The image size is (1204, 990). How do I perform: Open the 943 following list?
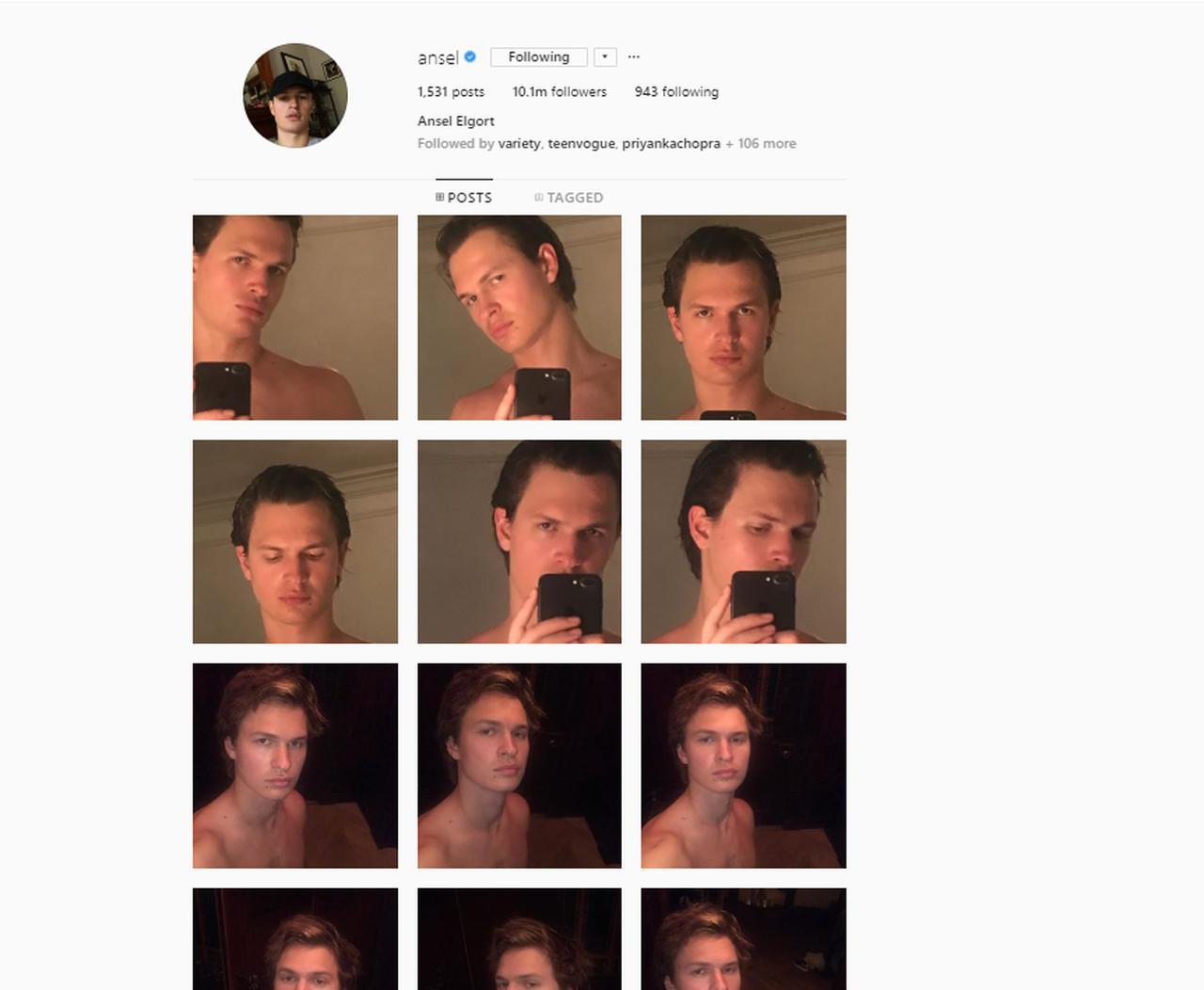coord(676,92)
